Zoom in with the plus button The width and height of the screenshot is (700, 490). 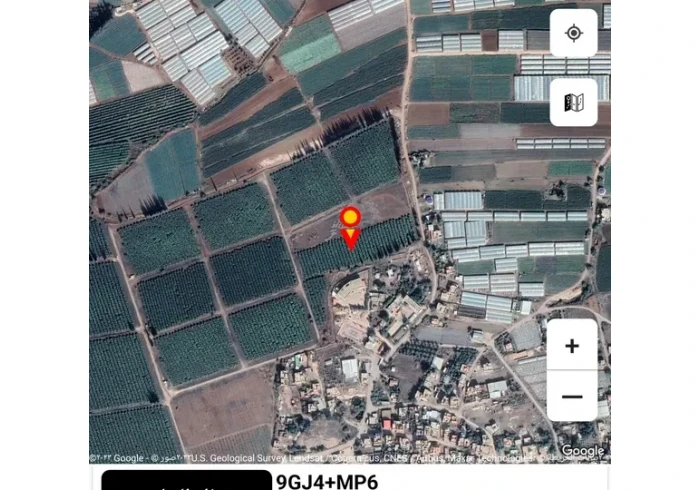pyautogui.click(x=572, y=346)
